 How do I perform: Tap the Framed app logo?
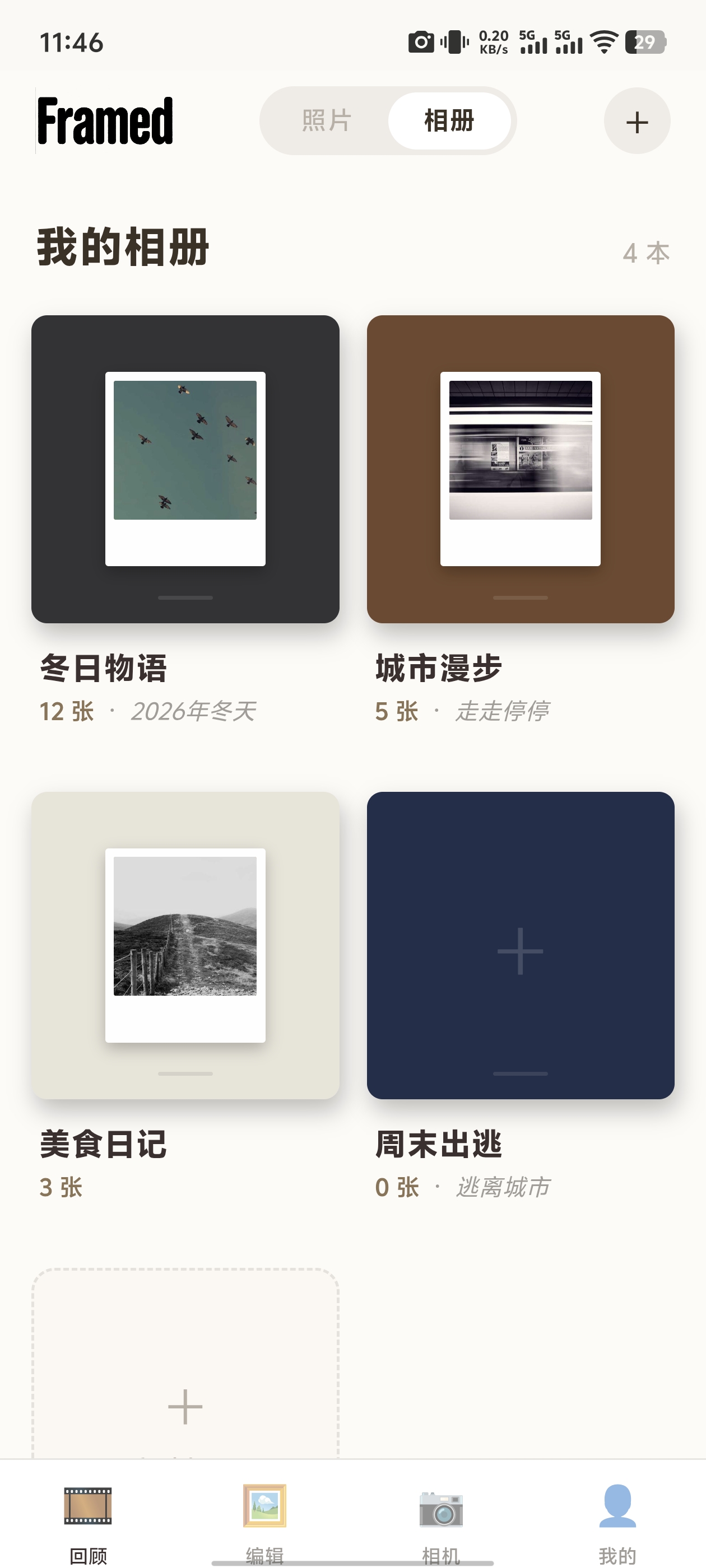click(x=104, y=120)
